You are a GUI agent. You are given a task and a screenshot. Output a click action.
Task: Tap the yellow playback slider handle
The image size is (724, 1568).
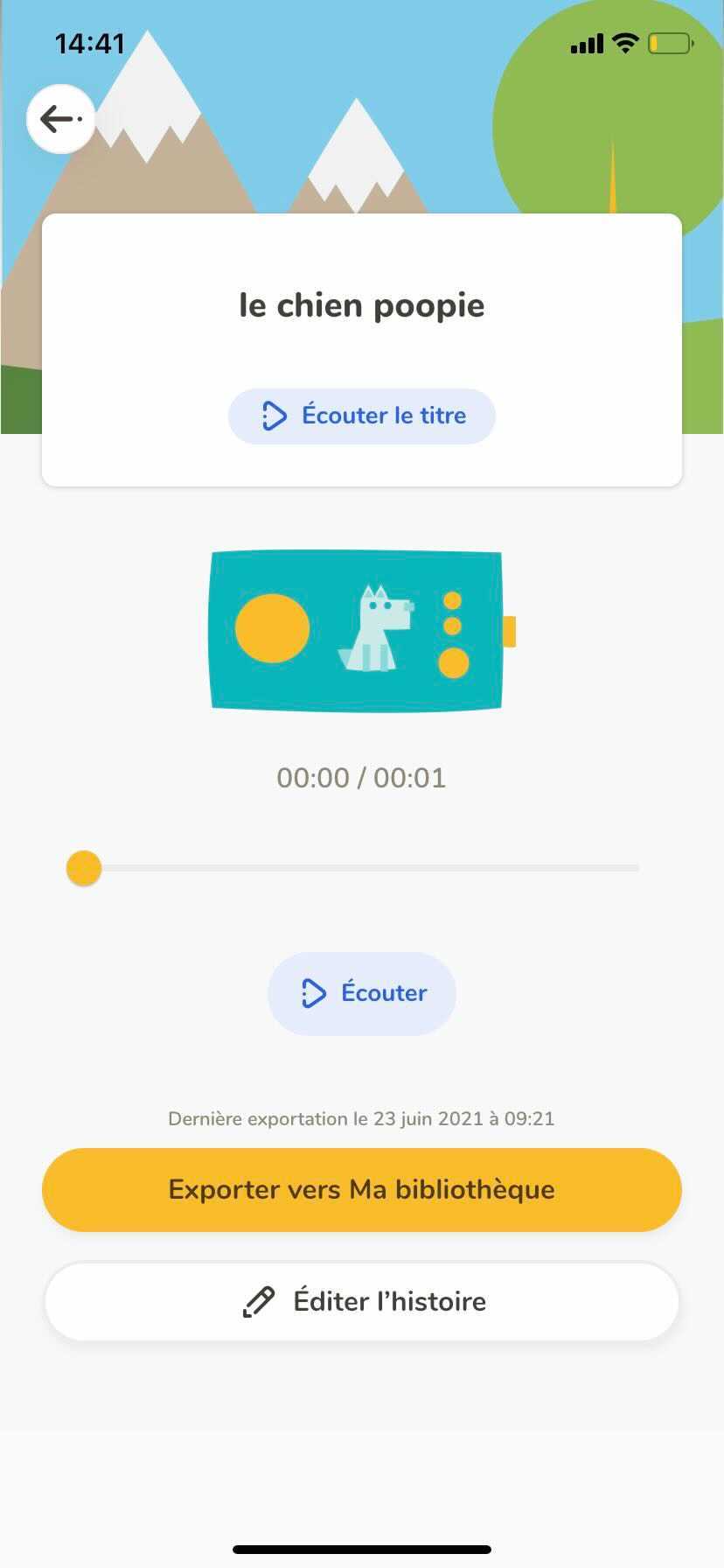point(84,868)
